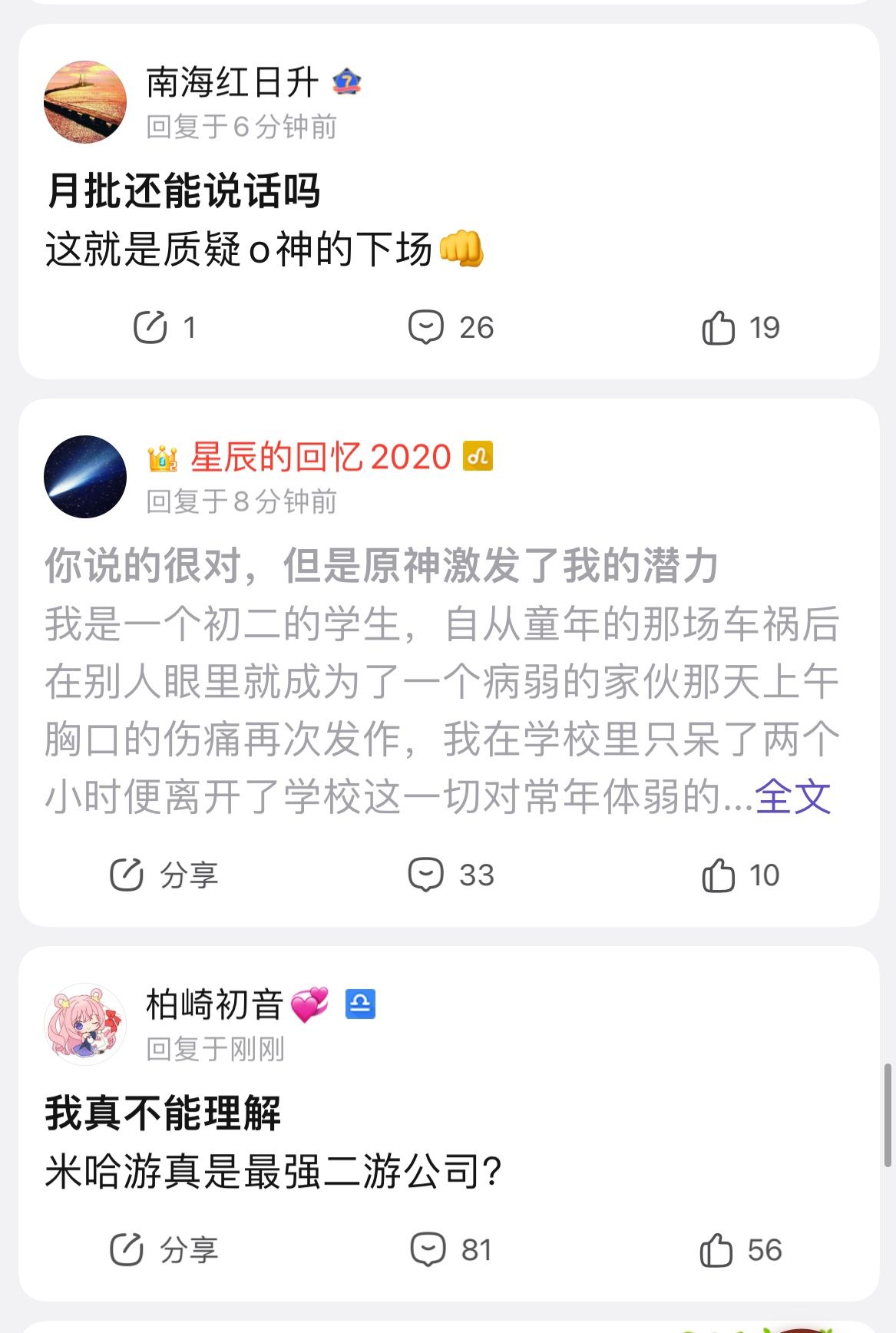Open 星辰的回忆2020's avatar
The image size is (896, 1333).
click(x=85, y=477)
